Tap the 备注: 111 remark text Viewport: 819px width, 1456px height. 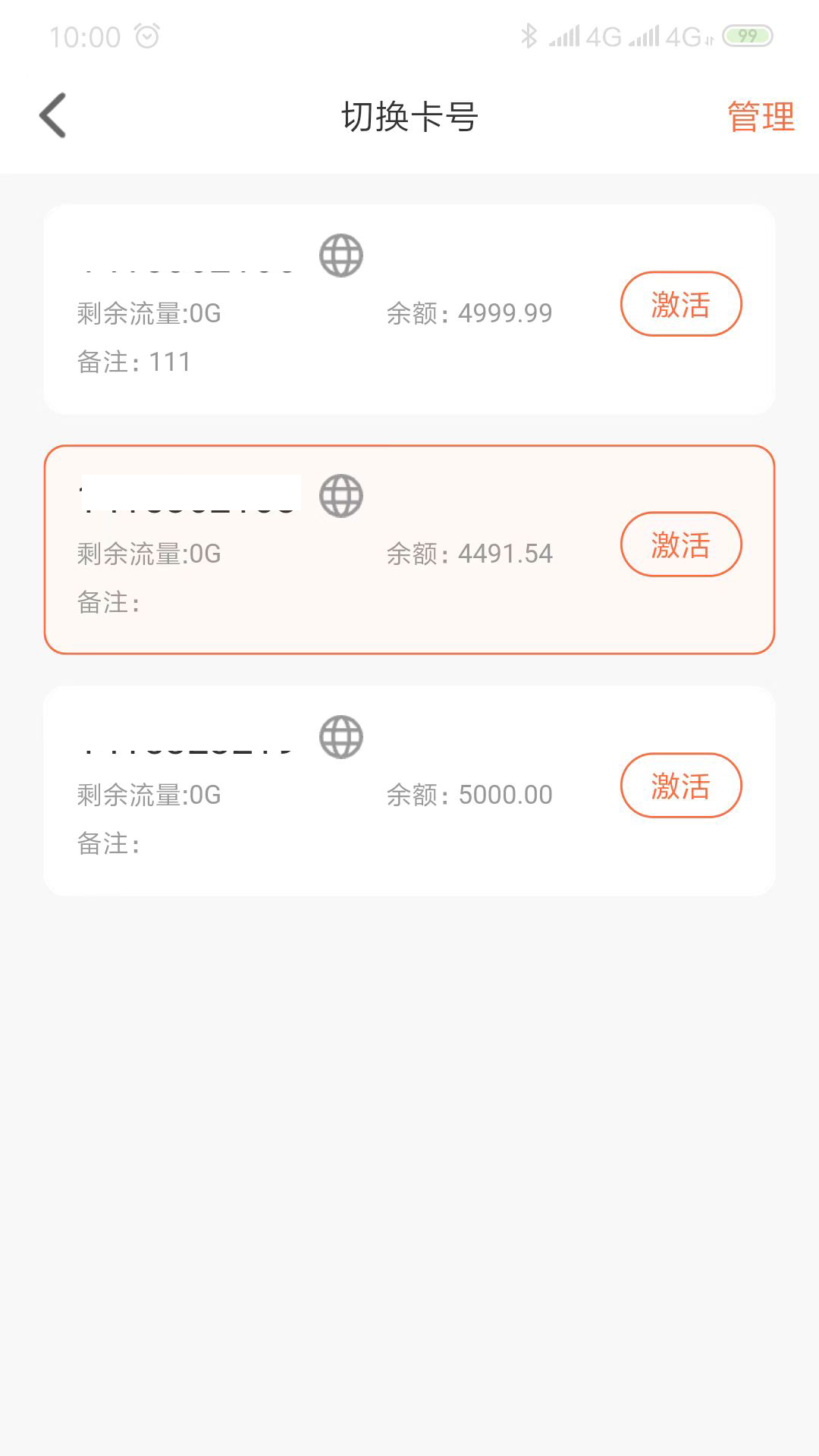click(133, 362)
